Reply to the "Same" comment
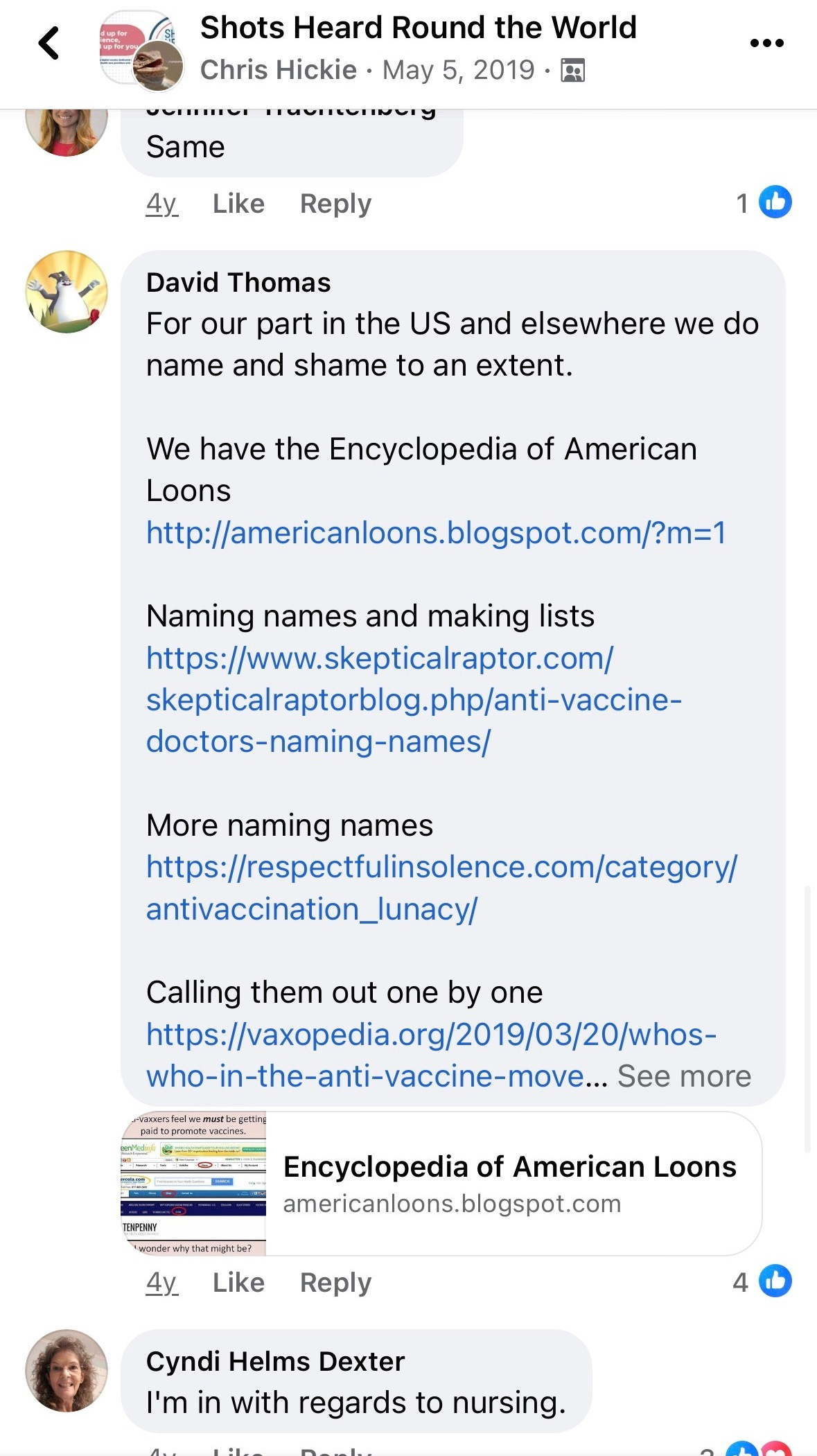 point(335,204)
